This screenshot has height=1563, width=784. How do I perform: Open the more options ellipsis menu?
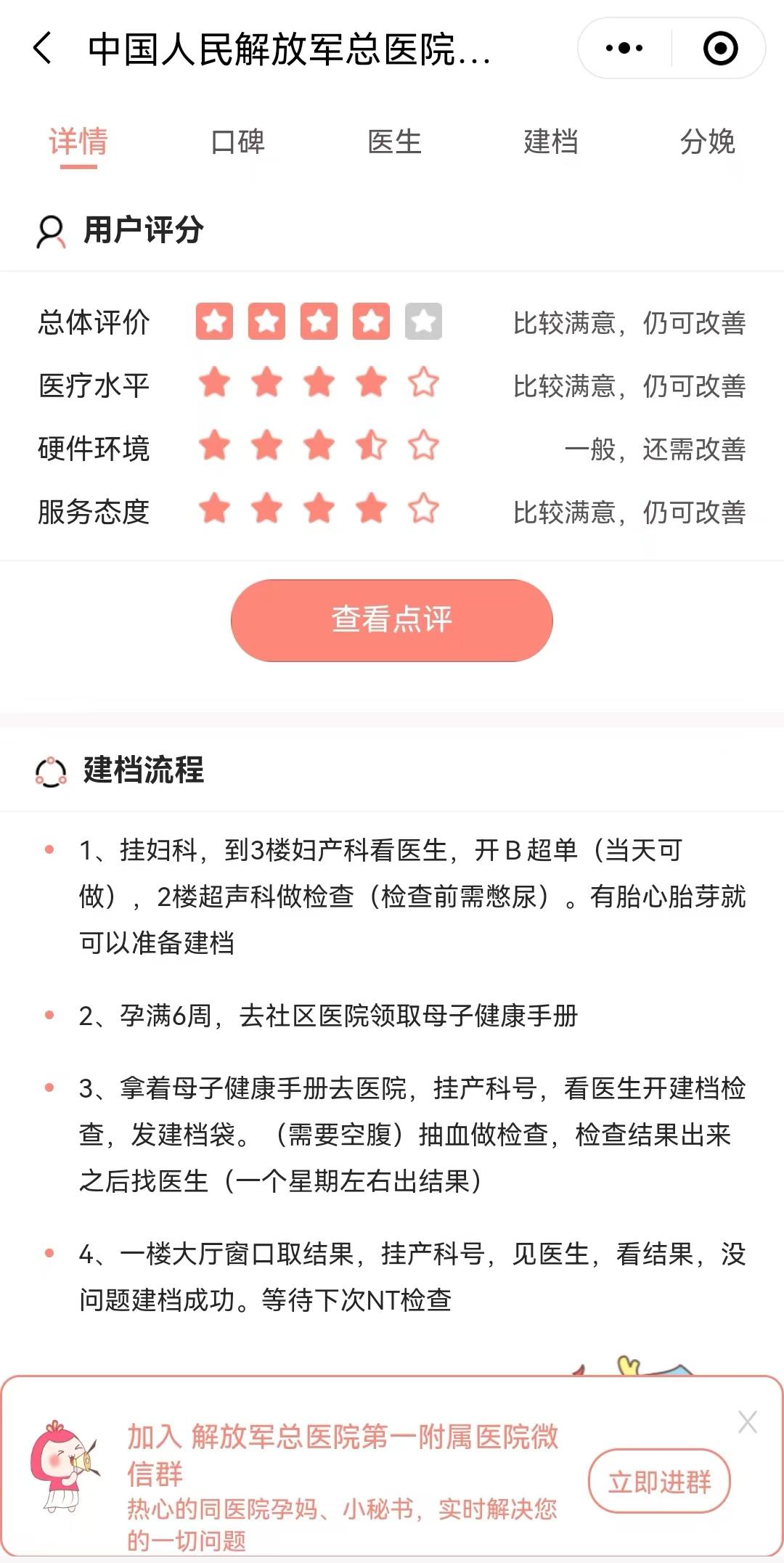point(623,48)
